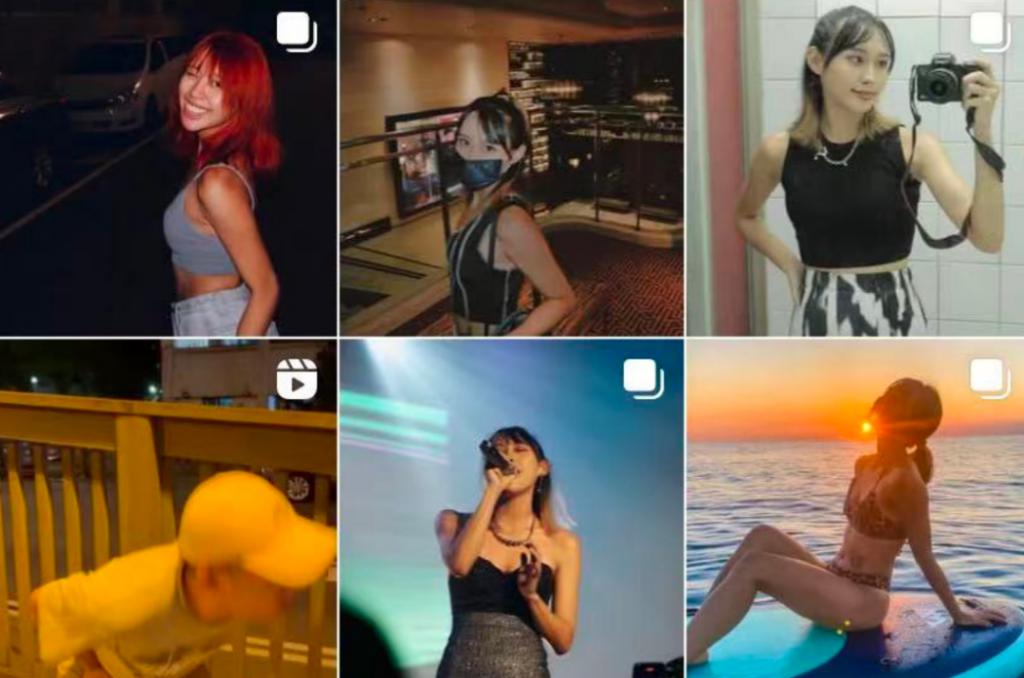The width and height of the screenshot is (1024, 678).
Task: Open the mirror selfie post with the camera
Action: click(855, 167)
